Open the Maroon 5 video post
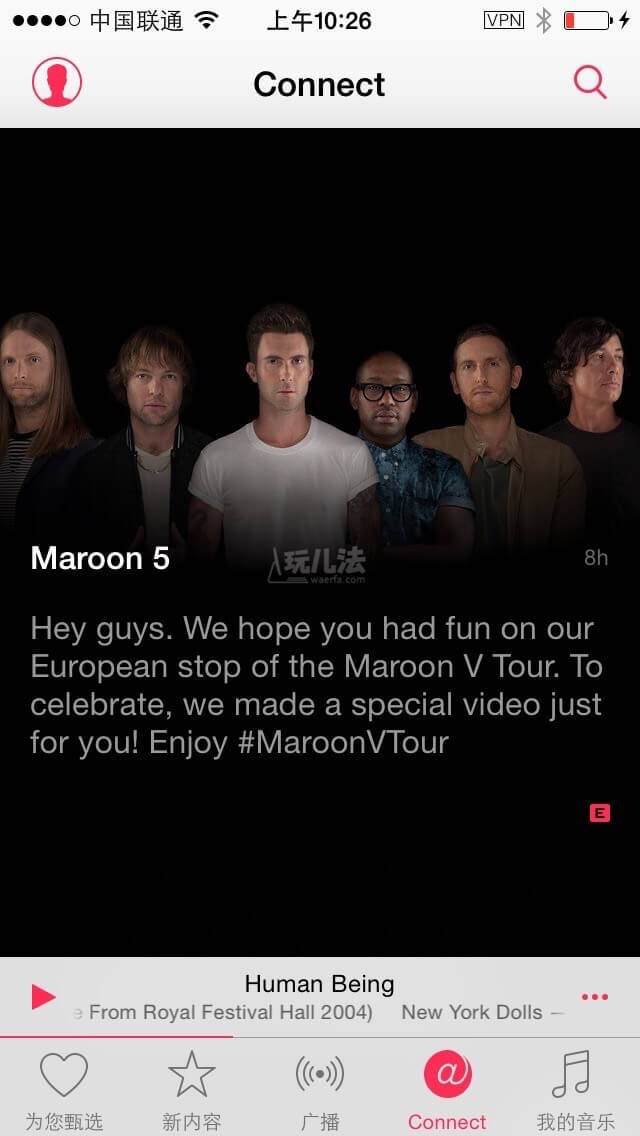The image size is (640, 1136). pyautogui.click(x=320, y=430)
